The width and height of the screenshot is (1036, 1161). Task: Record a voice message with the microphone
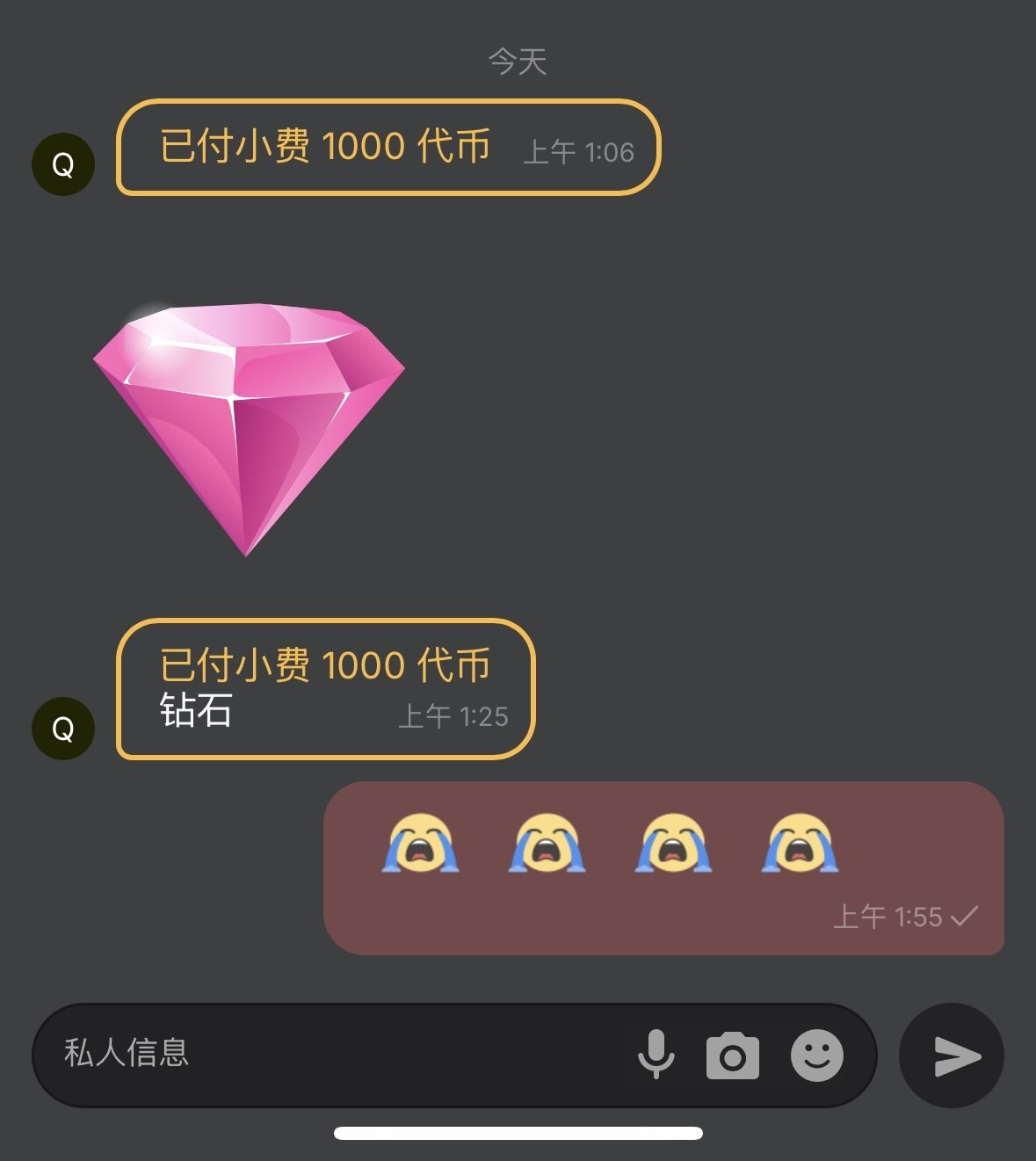(x=656, y=1054)
